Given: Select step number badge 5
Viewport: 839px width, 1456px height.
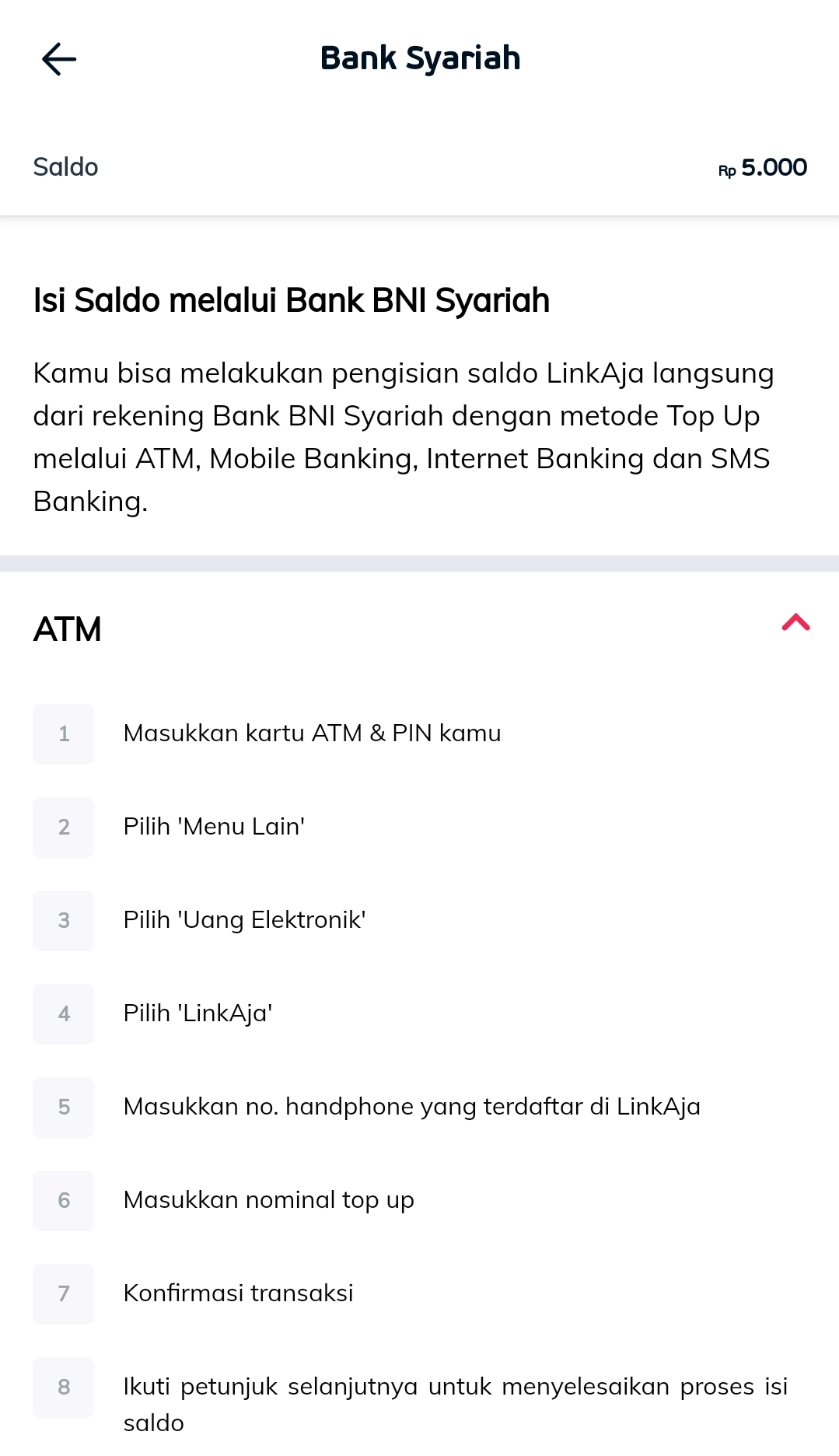Looking at the screenshot, I should (x=63, y=1107).
